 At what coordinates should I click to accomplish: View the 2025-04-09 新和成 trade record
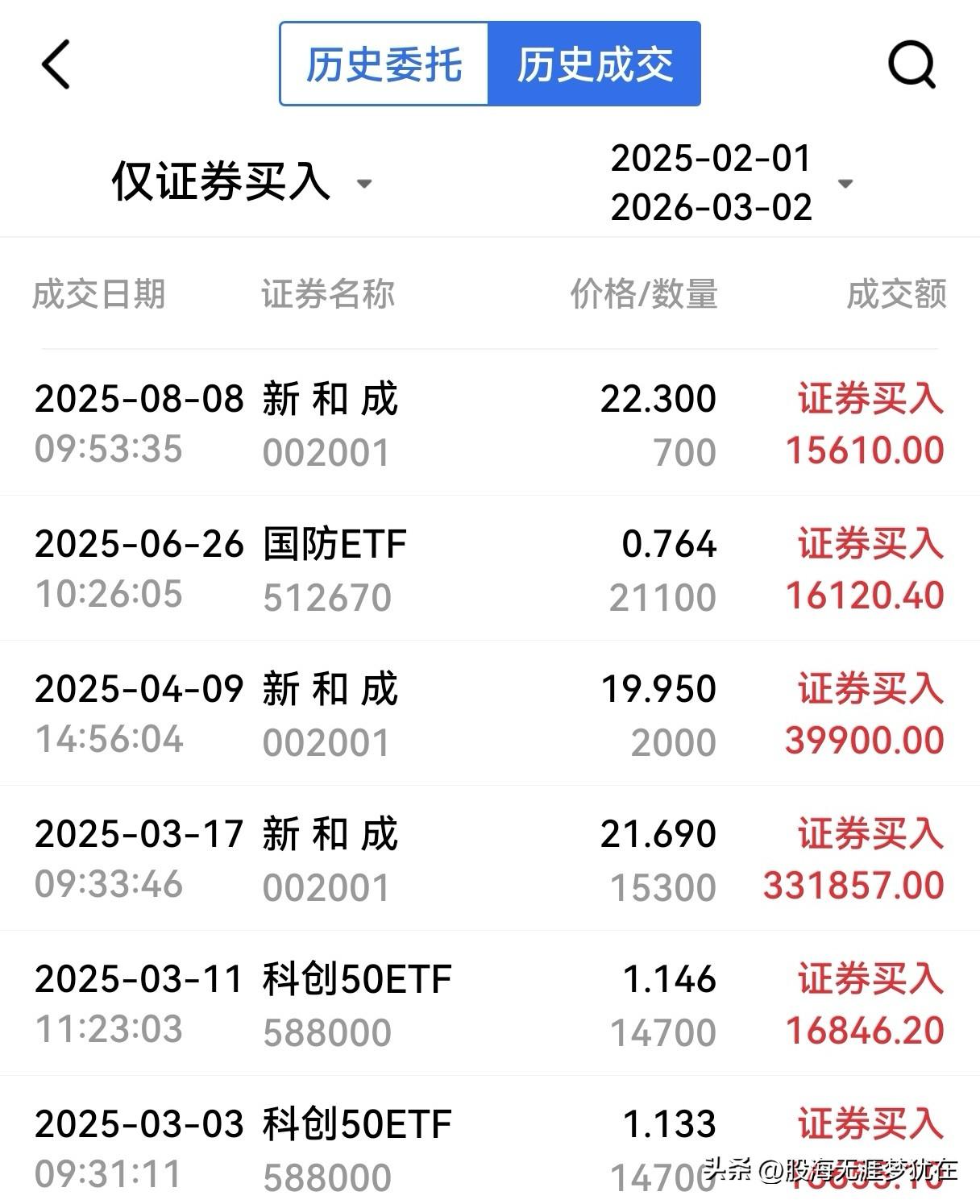[490, 713]
